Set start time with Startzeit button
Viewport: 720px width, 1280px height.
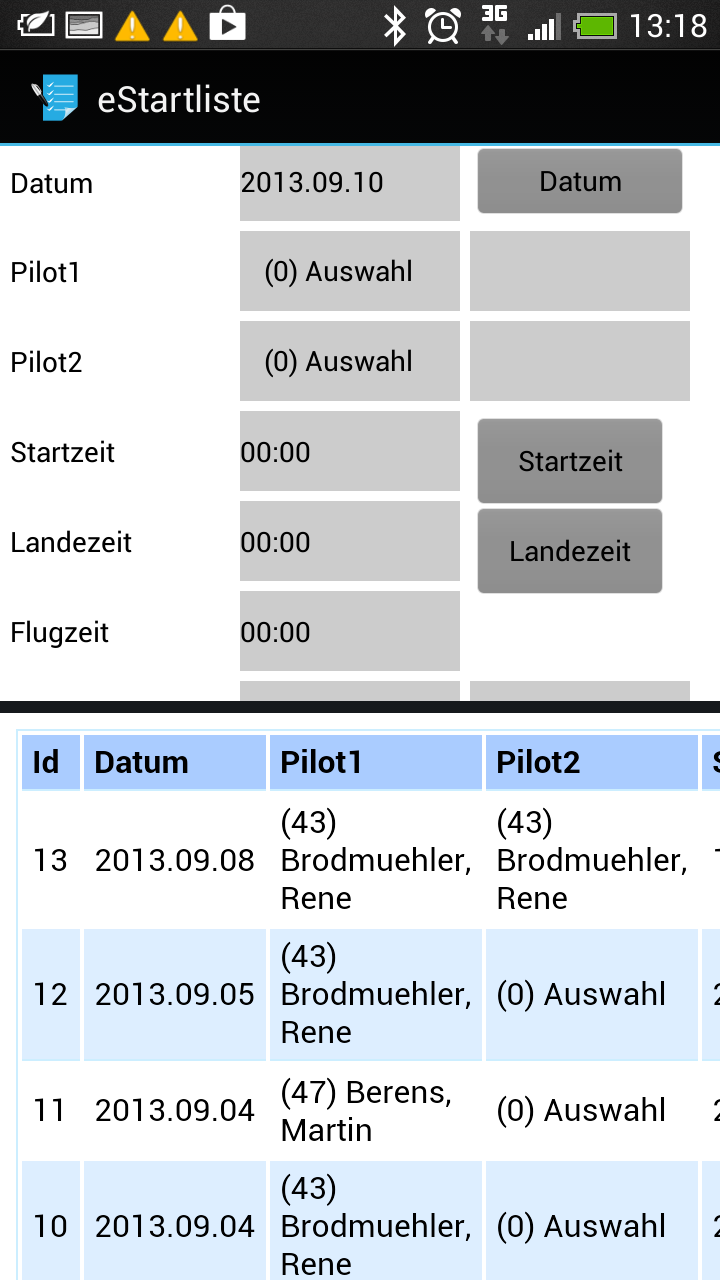(x=570, y=461)
